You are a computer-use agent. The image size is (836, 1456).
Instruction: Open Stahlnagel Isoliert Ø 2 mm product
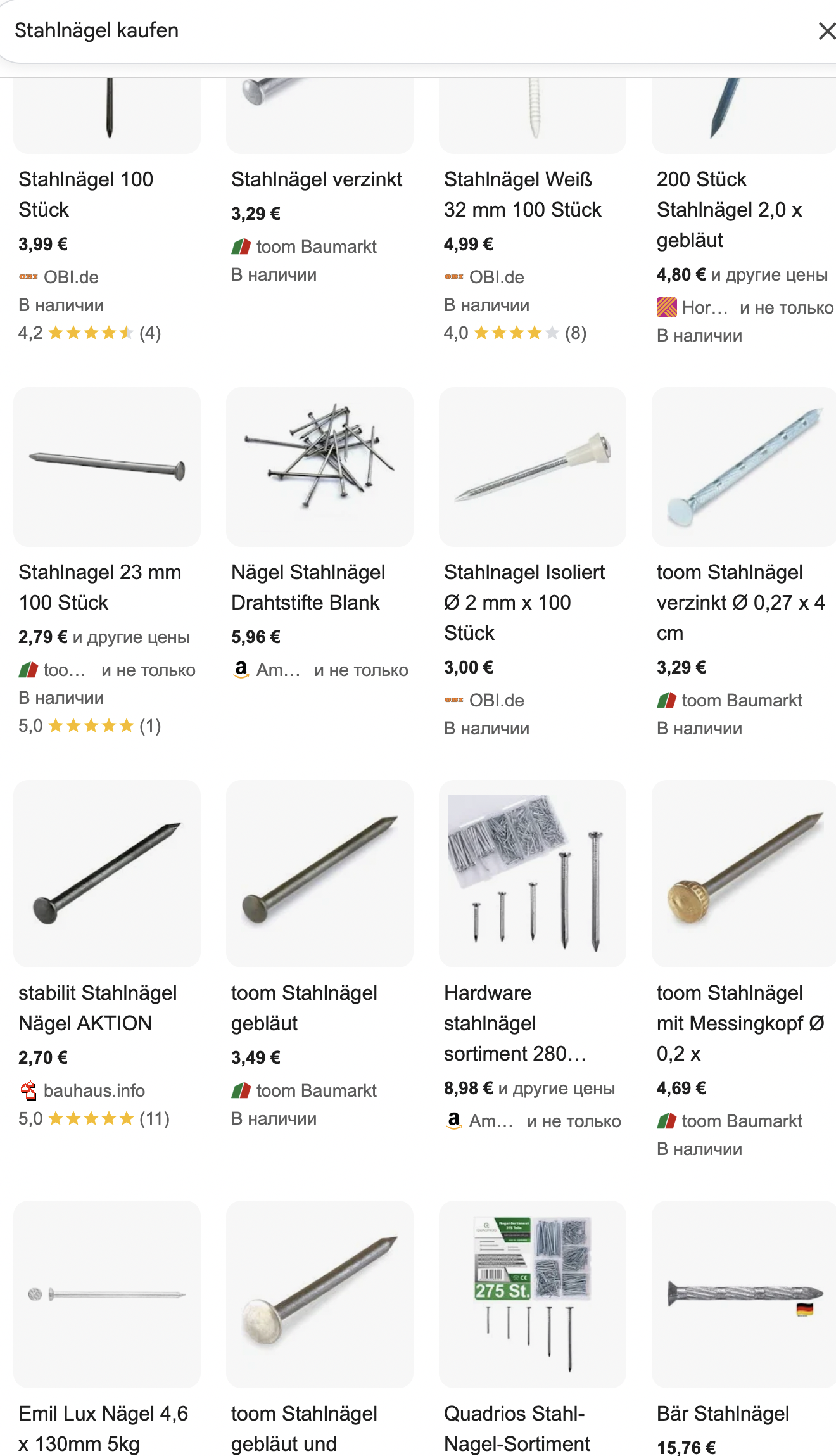pos(524,602)
